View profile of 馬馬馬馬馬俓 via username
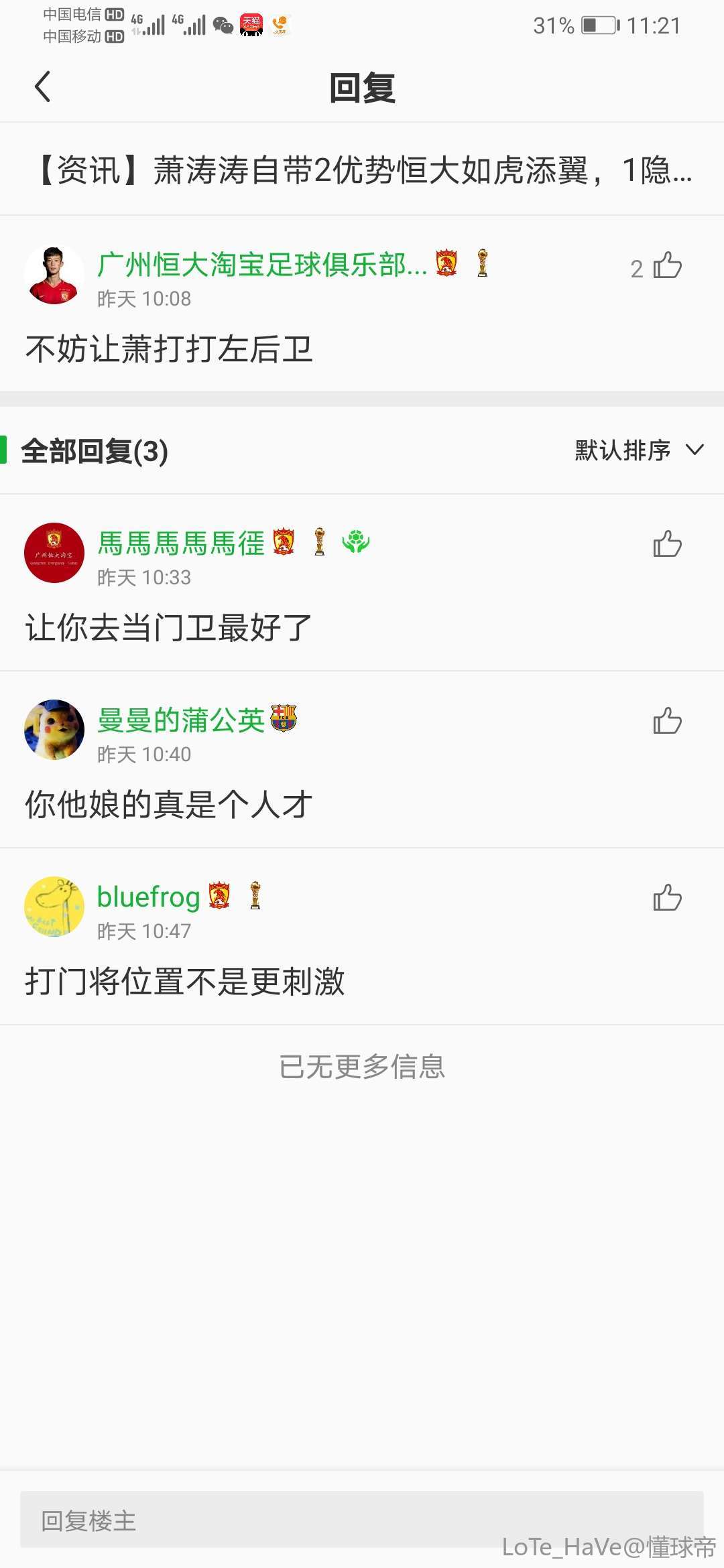 (x=181, y=543)
